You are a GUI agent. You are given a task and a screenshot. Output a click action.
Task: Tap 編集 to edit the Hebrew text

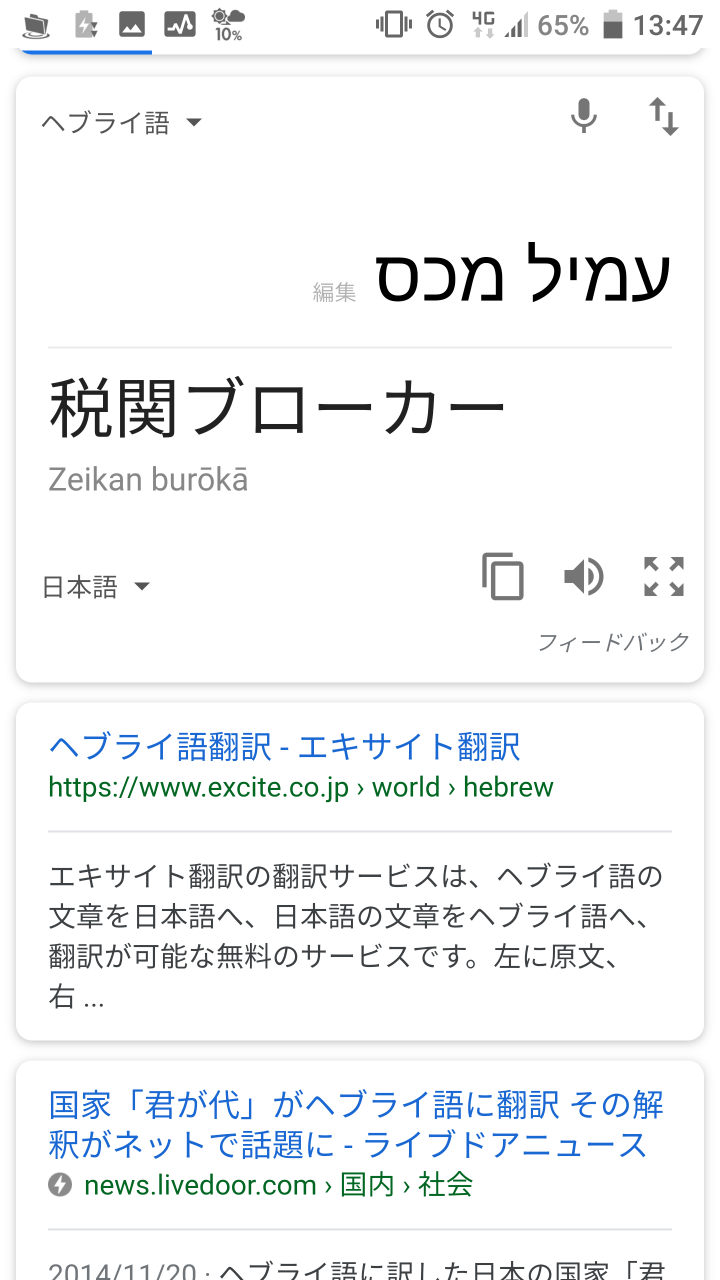click(334, 292)
